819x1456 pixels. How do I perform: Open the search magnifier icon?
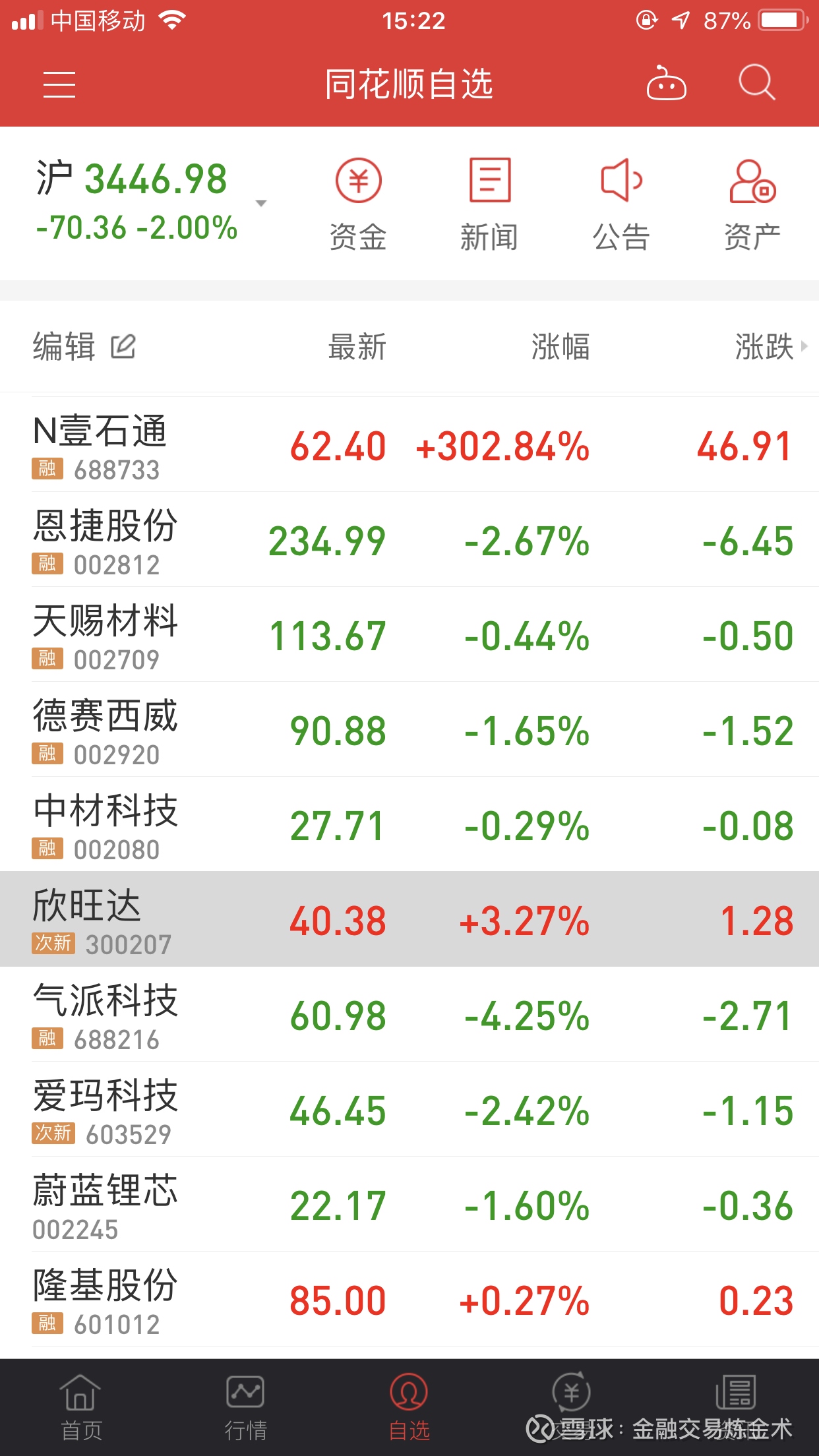(756, 83)
